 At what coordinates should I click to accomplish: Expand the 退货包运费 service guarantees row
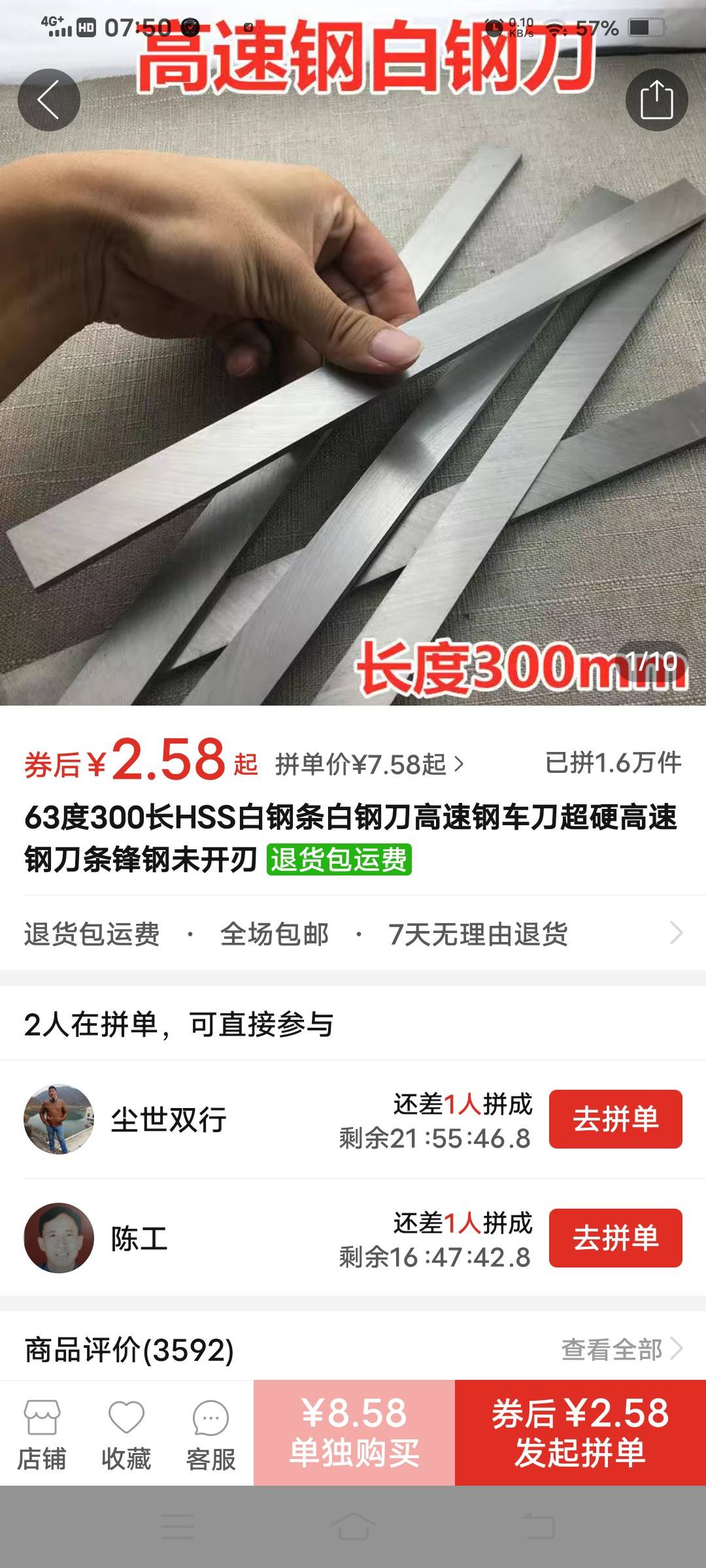(x=353, y=934)
